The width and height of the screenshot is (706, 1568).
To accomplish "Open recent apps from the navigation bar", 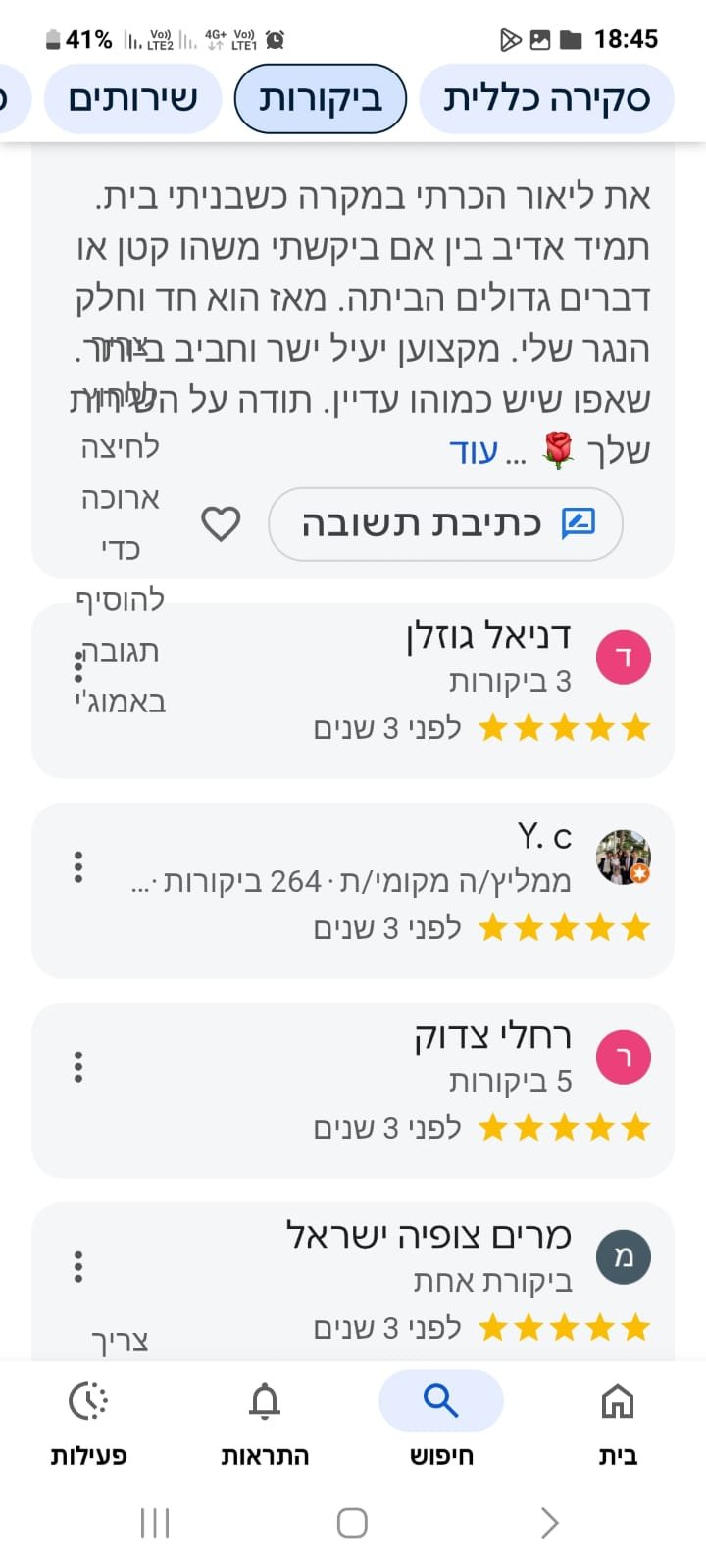I will (x=155, y=1523).
